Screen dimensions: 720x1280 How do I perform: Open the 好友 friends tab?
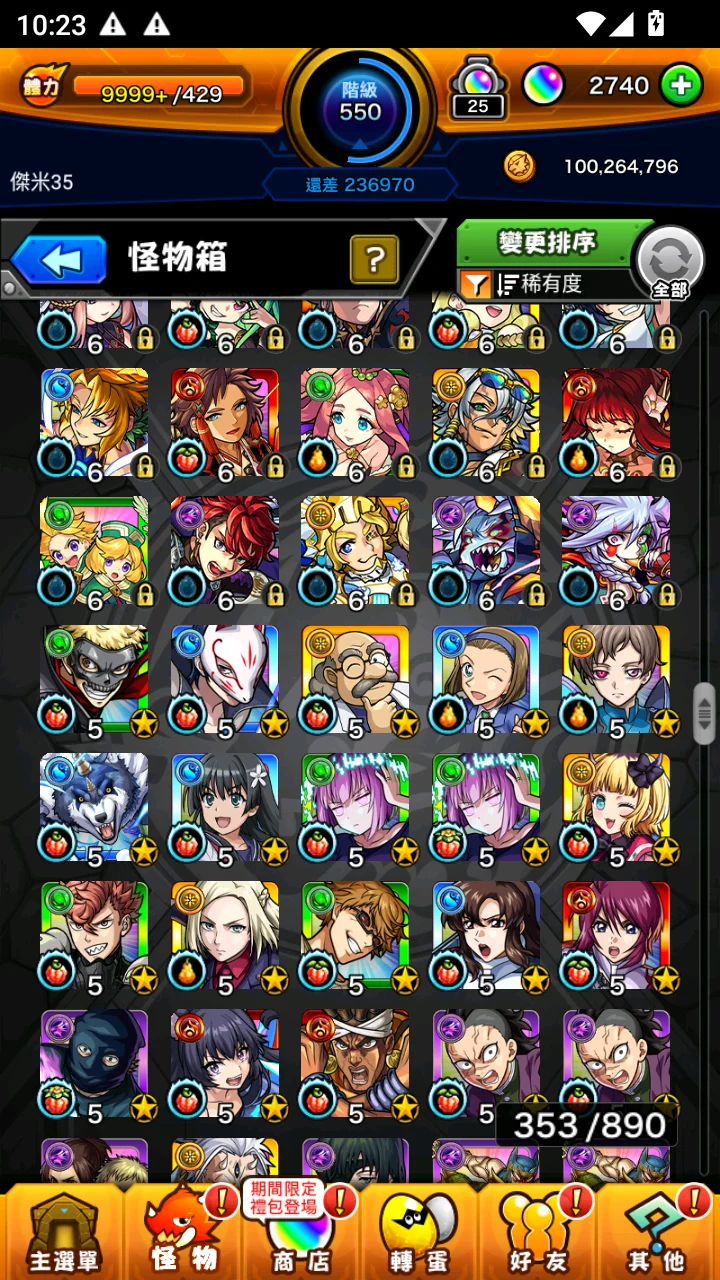[x=535, y=1232]
